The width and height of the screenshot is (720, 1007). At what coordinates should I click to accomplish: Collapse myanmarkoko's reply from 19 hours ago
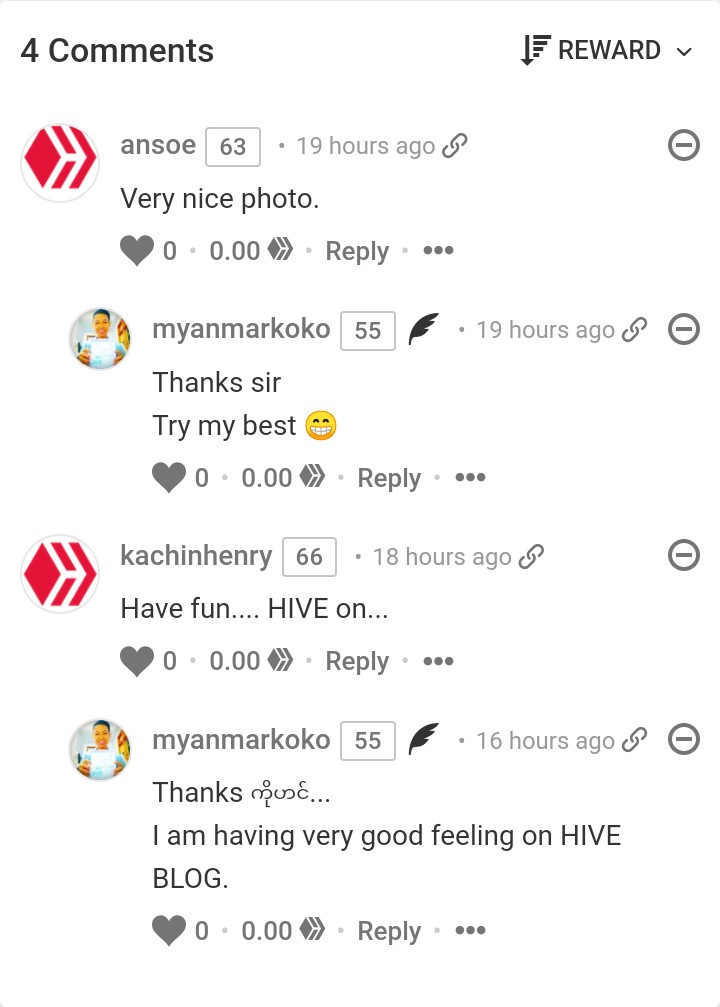click(683, 329)
